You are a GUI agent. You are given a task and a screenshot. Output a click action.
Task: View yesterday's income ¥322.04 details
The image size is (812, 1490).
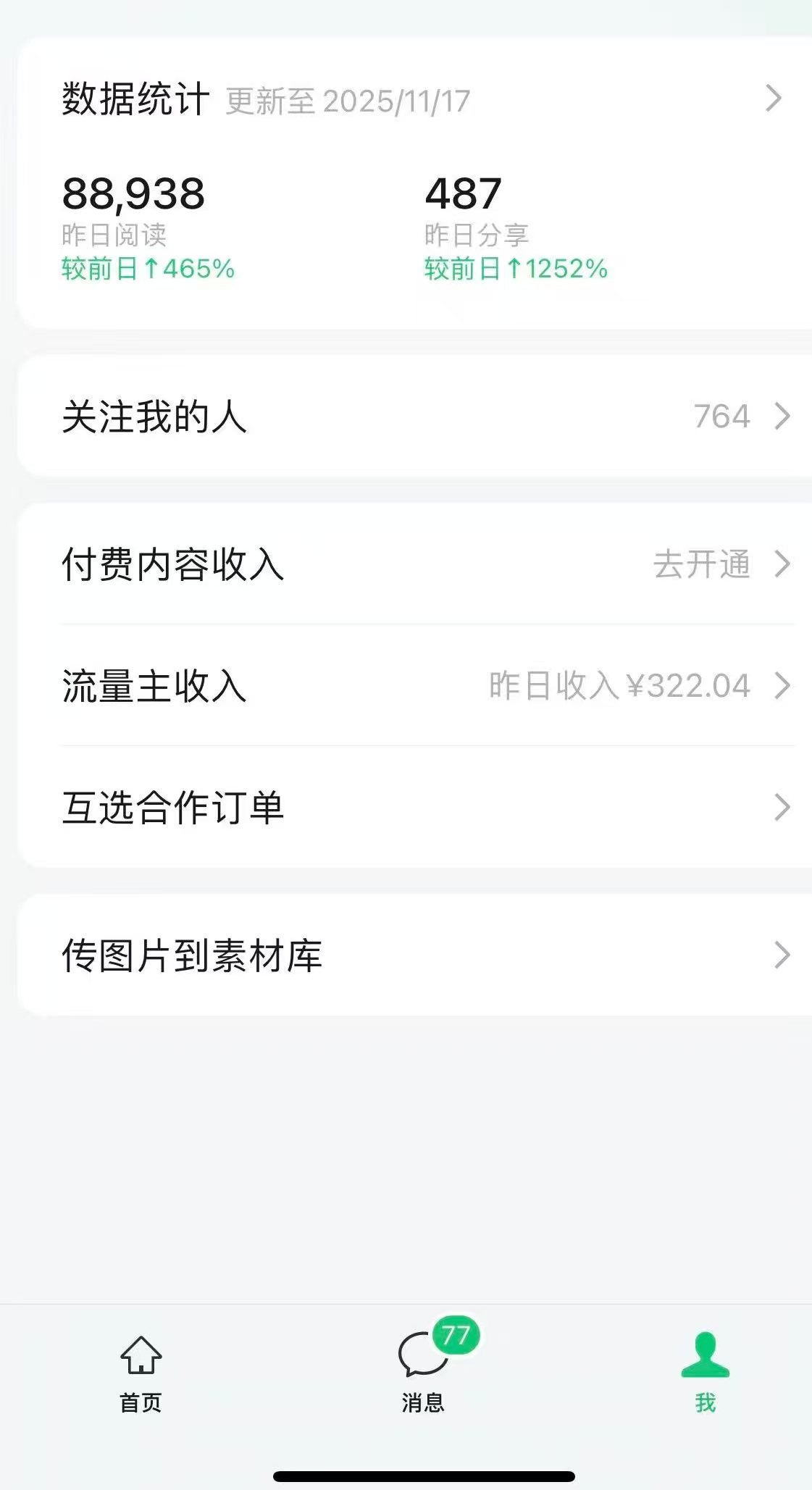coord(619,685)
